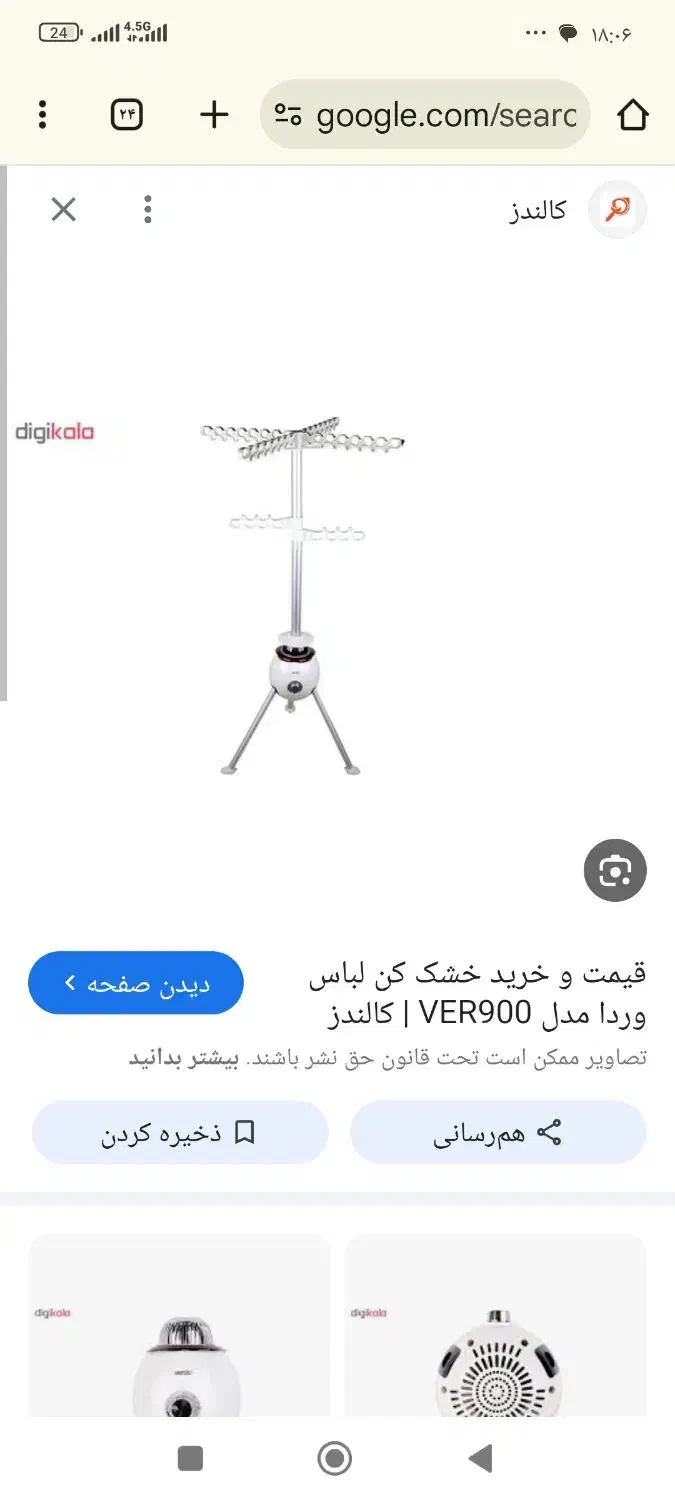
Task: Open recent apps from the navigation bar
Action: [190, 1458]
